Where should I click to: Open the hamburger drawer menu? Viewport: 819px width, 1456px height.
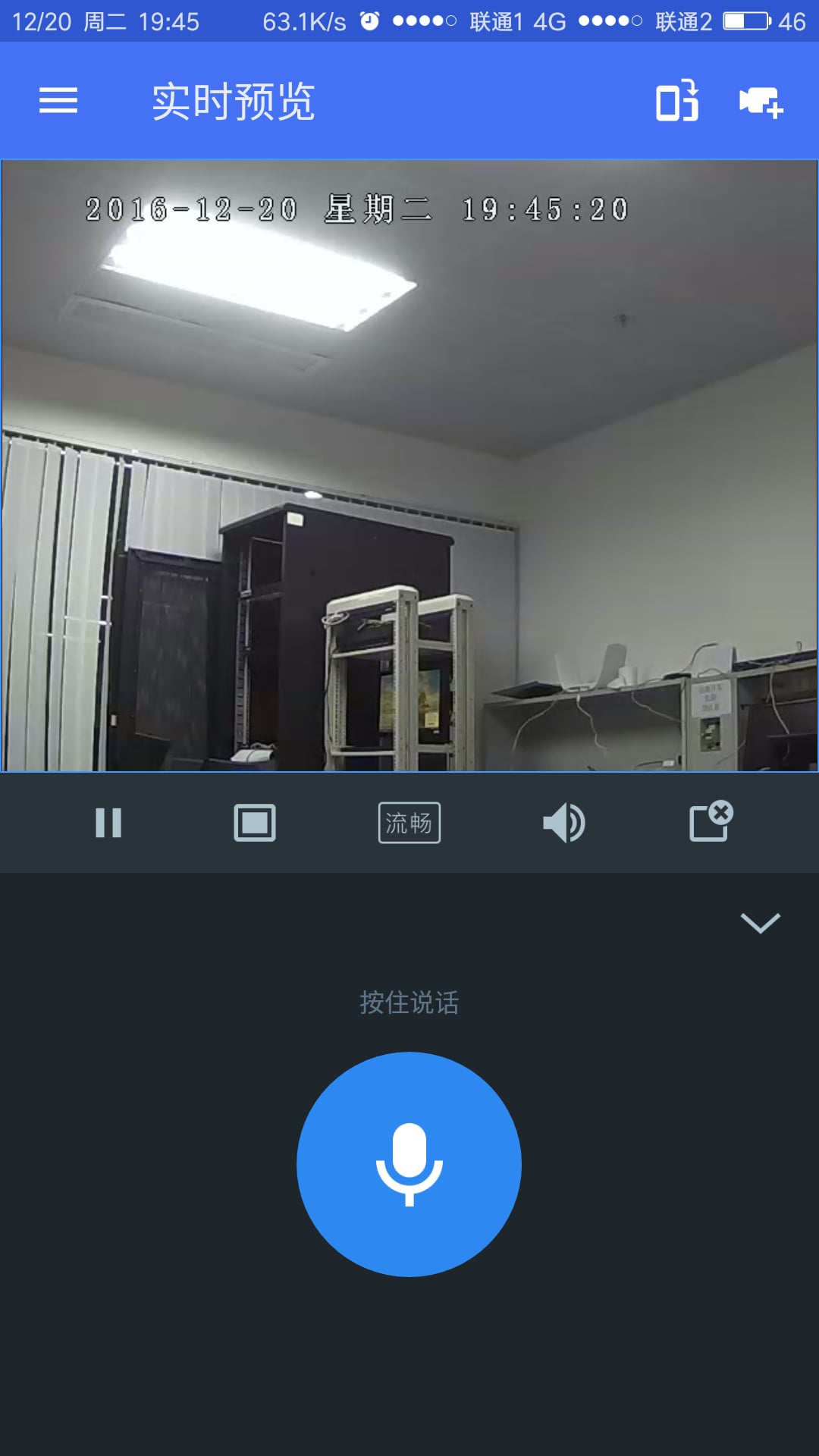pos(58,100)
